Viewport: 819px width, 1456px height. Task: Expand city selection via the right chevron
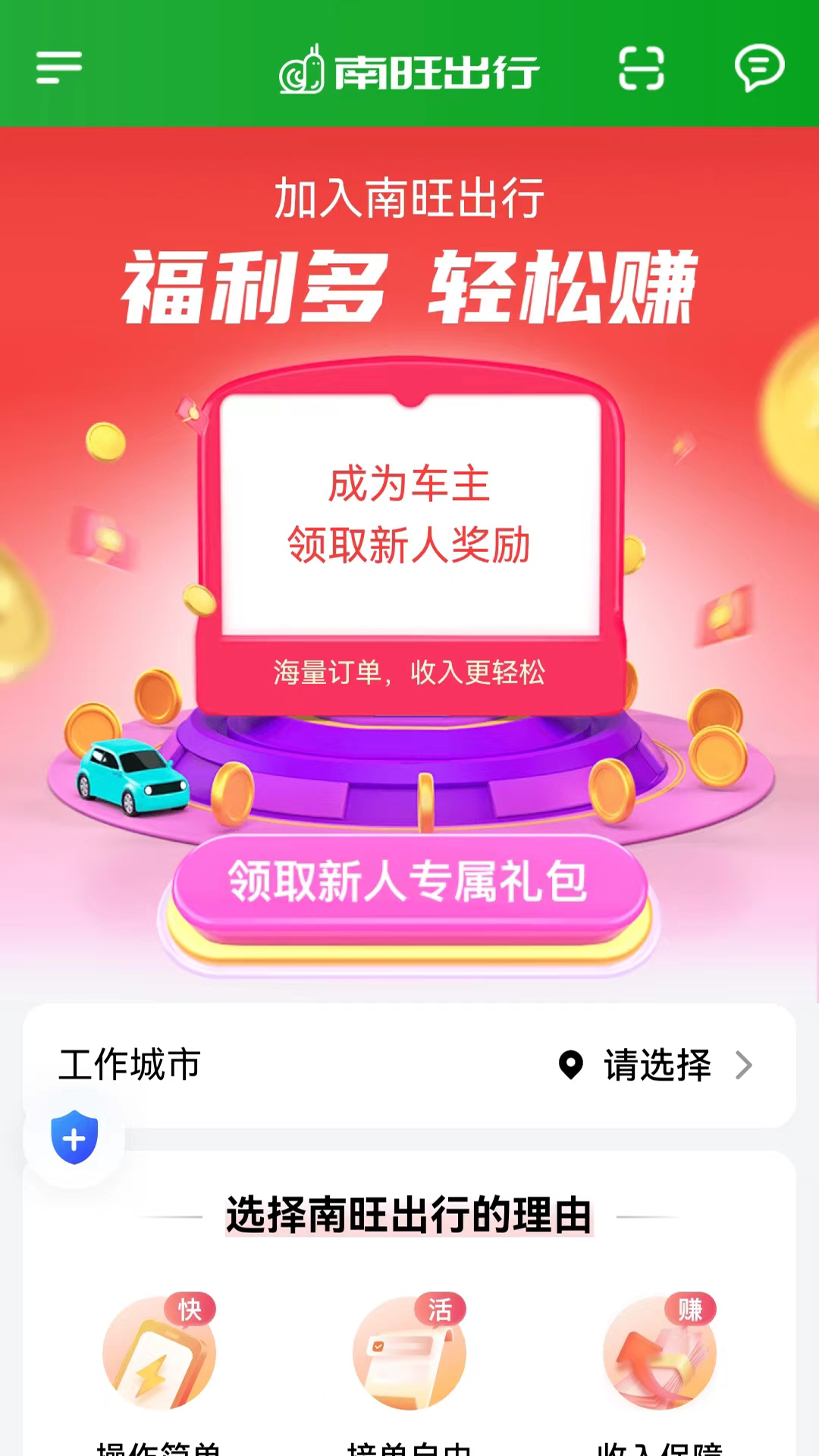[x=745, y=1065]
